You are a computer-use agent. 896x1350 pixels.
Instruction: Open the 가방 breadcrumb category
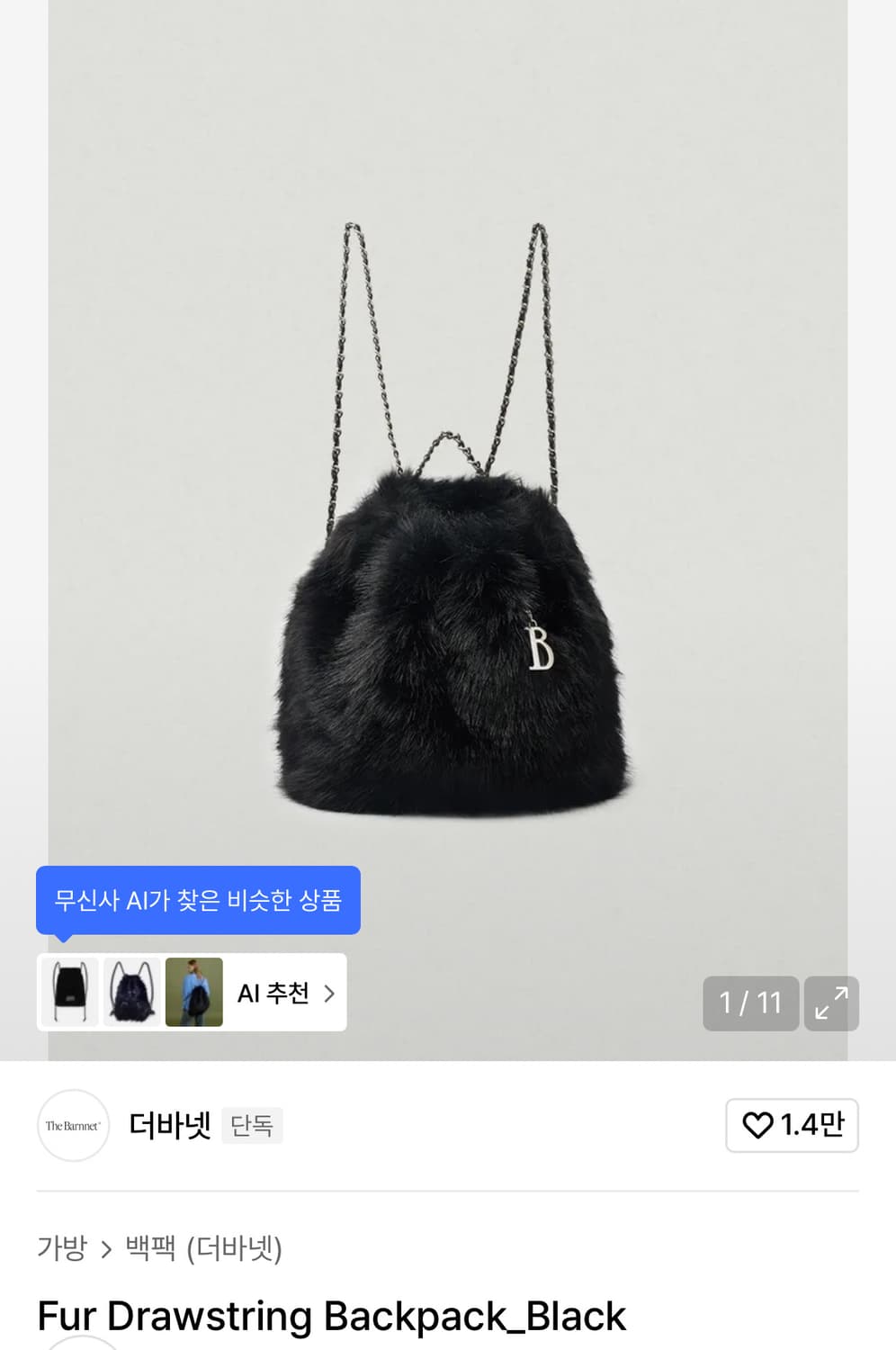59,1249
